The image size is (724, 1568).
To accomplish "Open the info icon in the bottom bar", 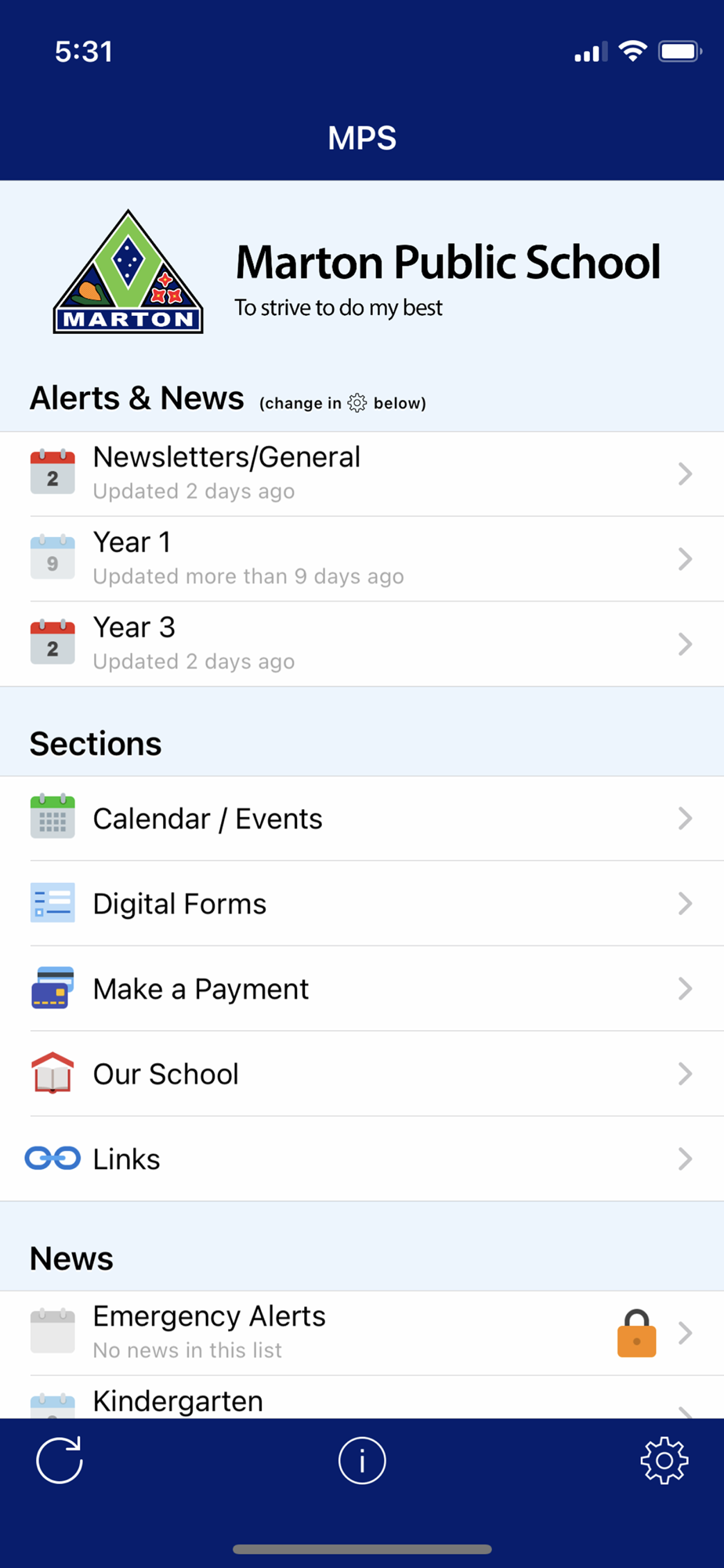I will 362,1461.
